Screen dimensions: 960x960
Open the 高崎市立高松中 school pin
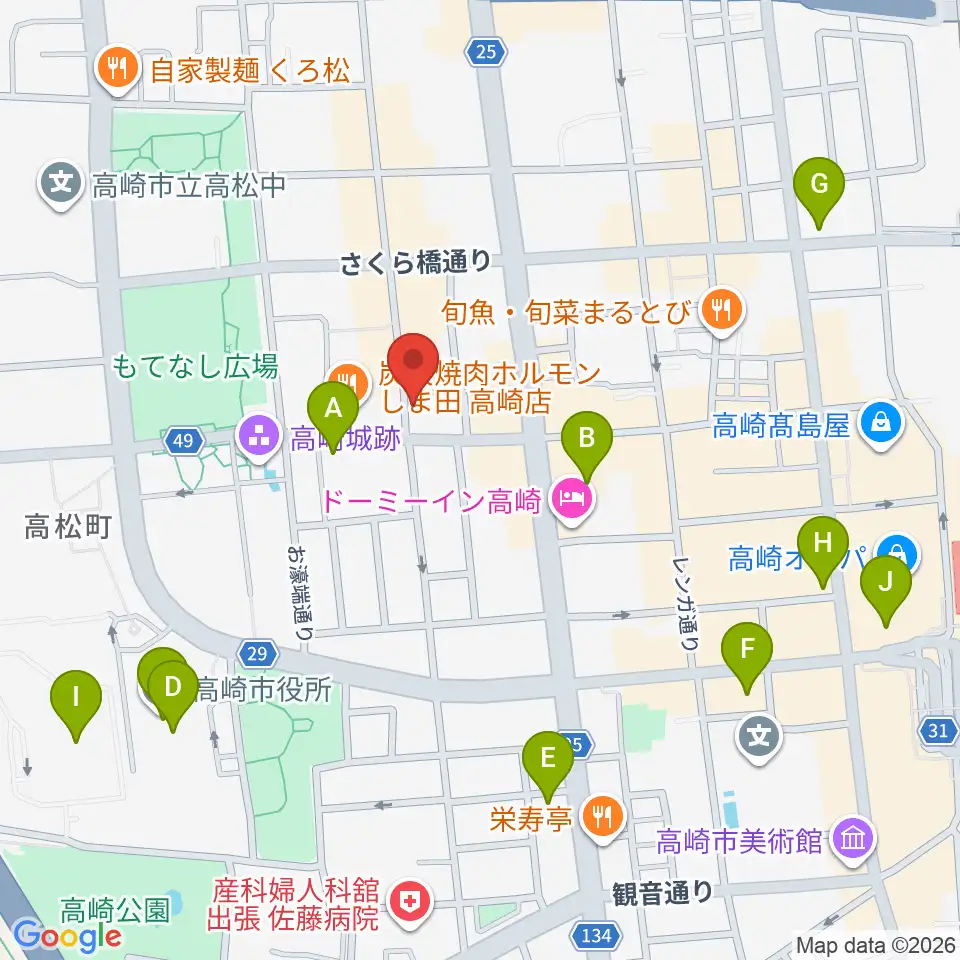[x=61, y=184]
